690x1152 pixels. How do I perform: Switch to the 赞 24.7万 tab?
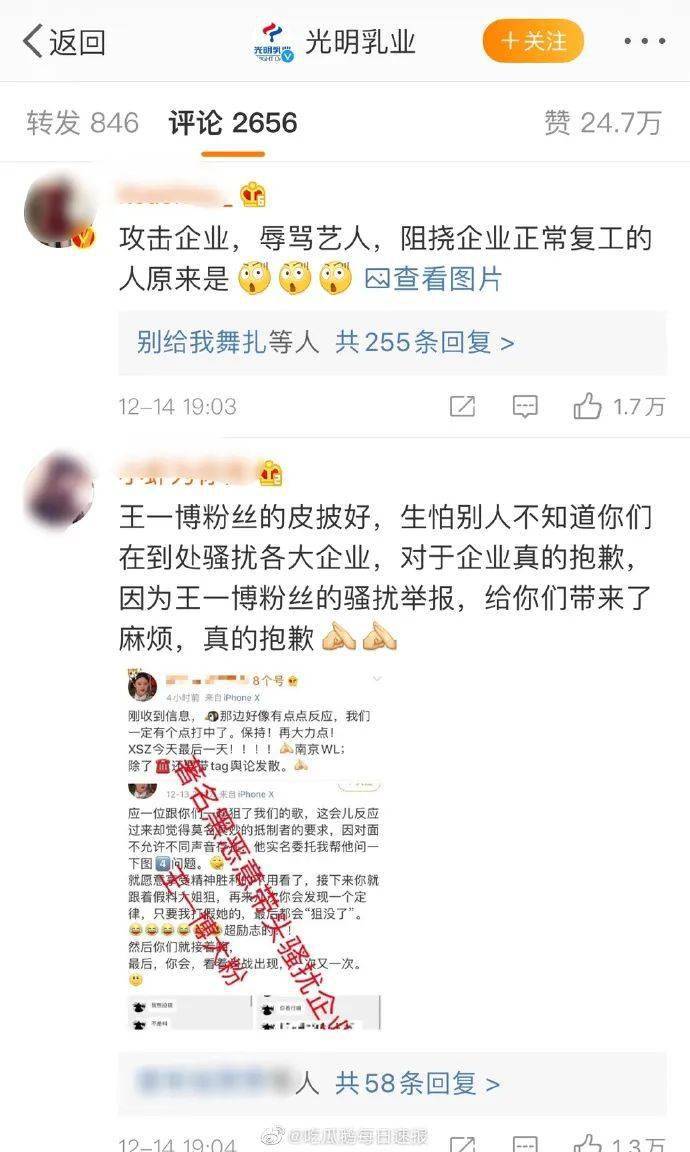(x=603, y=123)
